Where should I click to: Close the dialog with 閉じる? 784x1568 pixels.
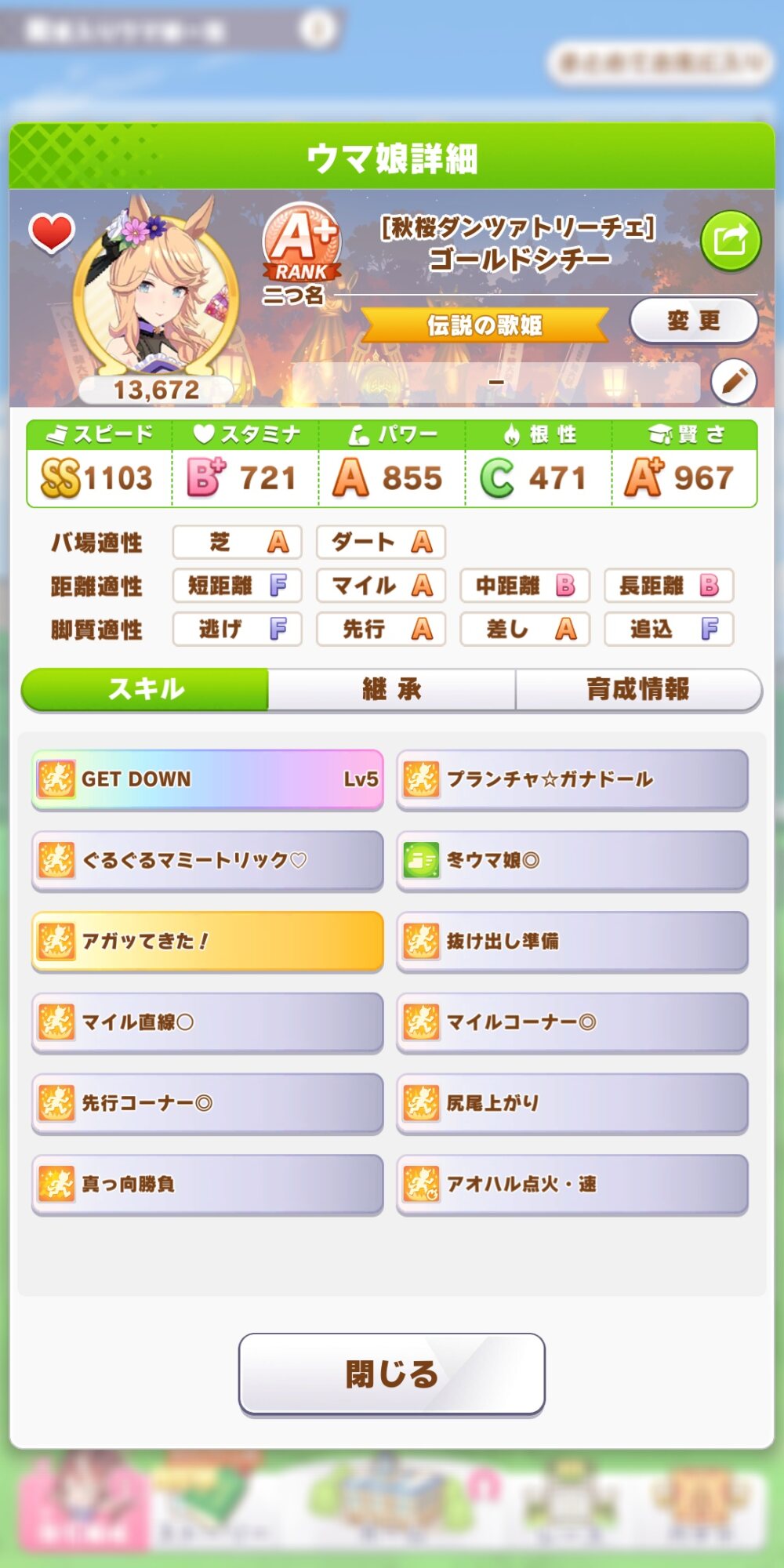(x=392, y=1374)
